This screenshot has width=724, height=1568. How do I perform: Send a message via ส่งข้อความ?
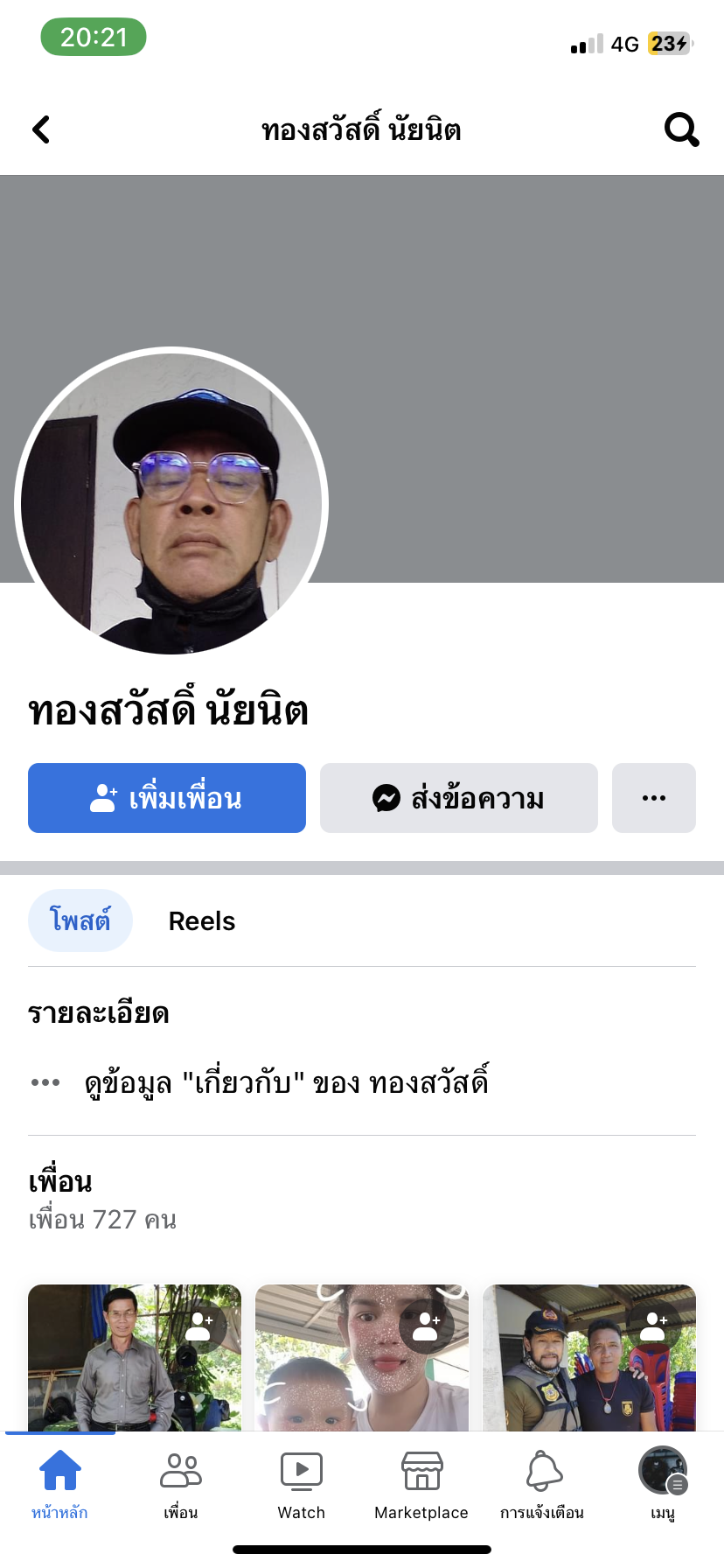click(458, 798)
